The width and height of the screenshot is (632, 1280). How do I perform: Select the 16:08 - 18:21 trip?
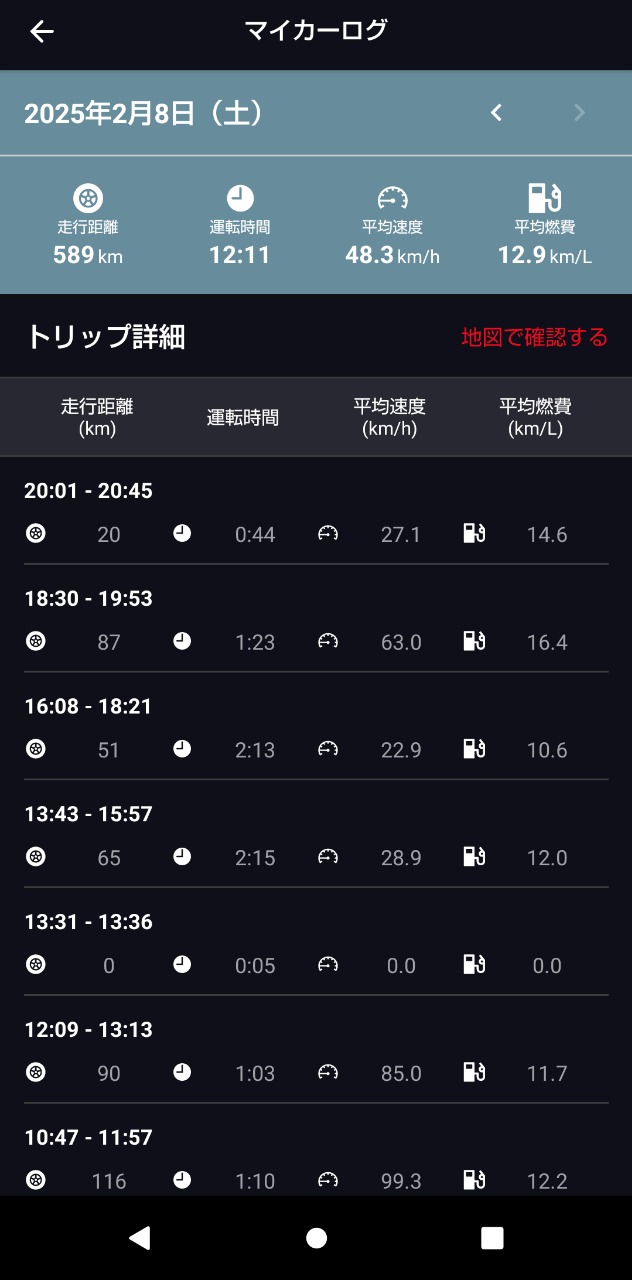point(316,729)
